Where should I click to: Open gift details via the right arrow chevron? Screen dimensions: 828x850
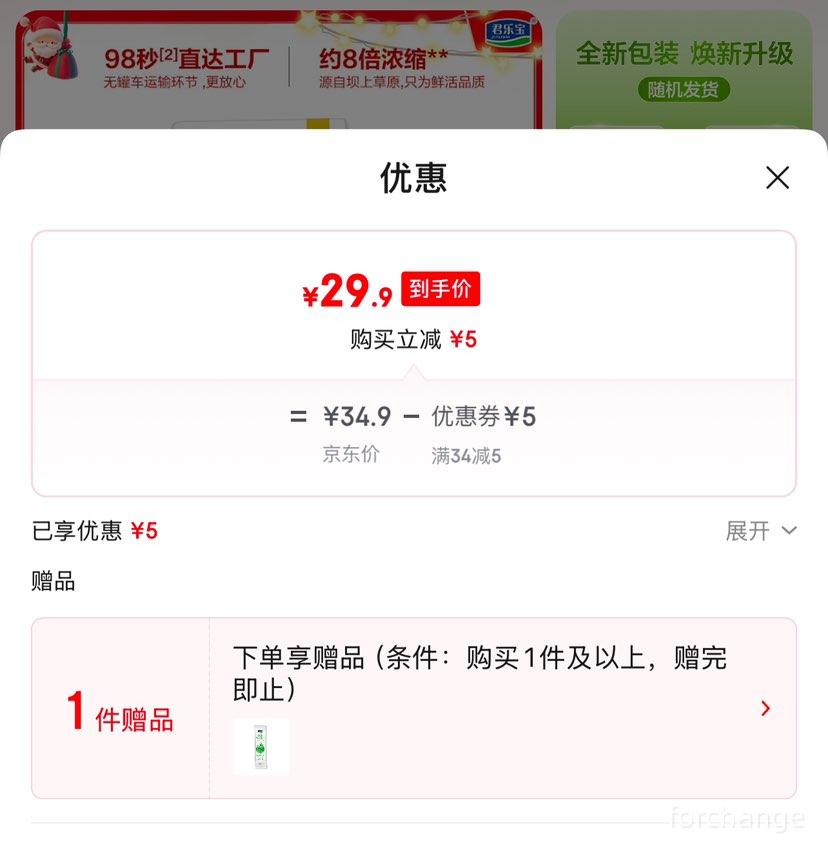765,708
